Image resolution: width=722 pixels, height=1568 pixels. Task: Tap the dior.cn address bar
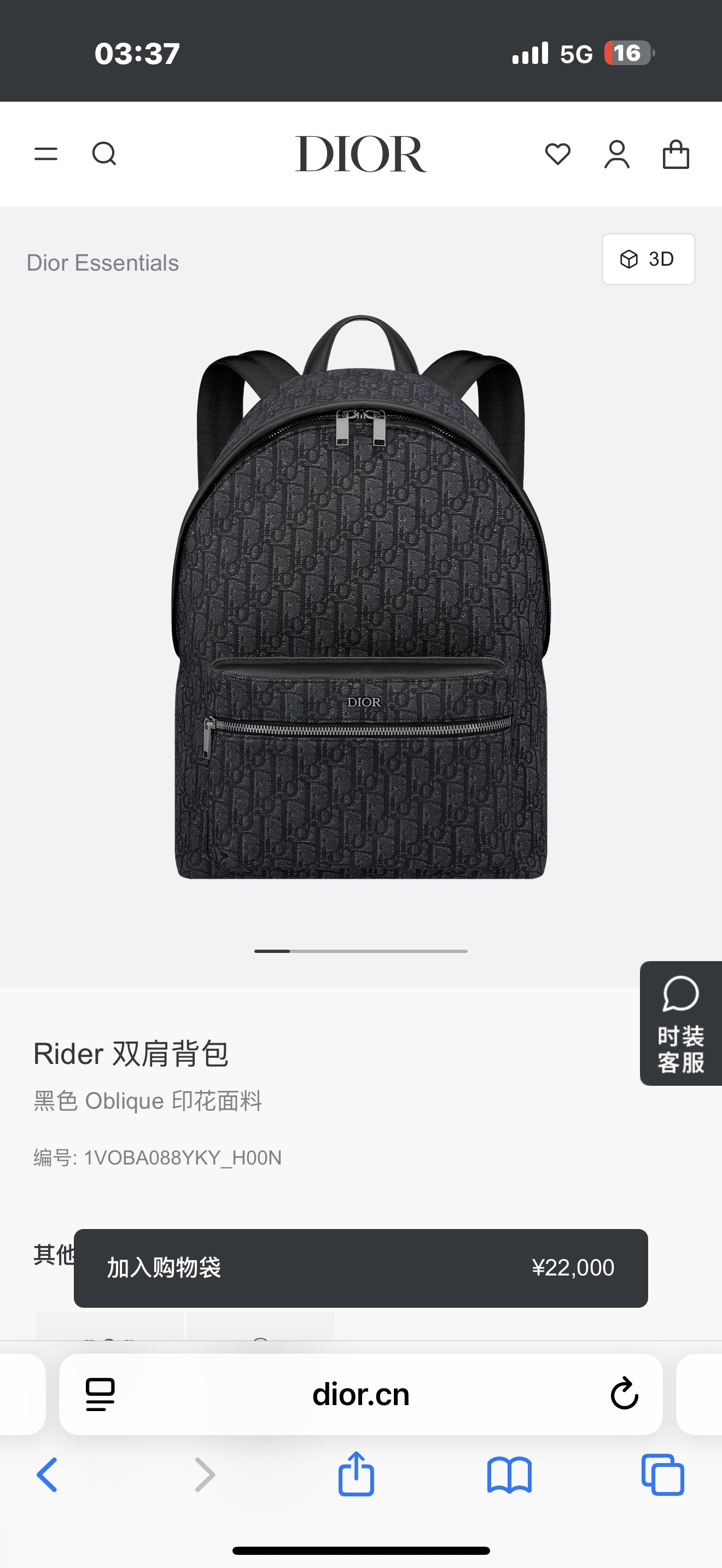pos(360,1395)
